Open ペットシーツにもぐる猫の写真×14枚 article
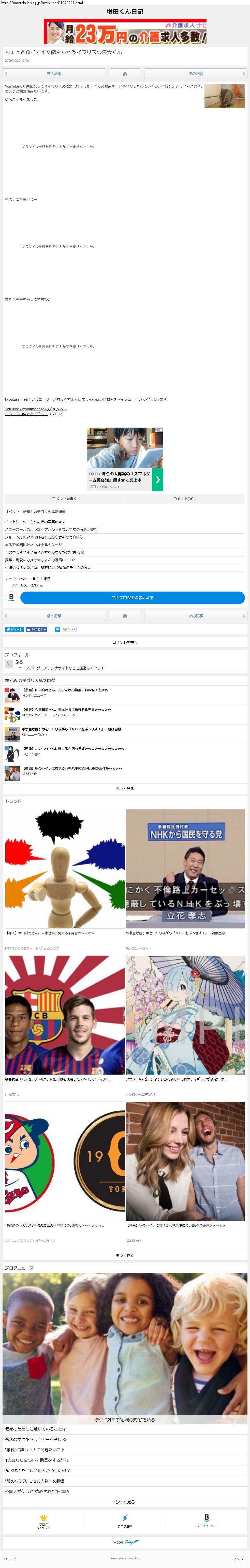This screenshot has width=250, height=1568. click(35, 522)
